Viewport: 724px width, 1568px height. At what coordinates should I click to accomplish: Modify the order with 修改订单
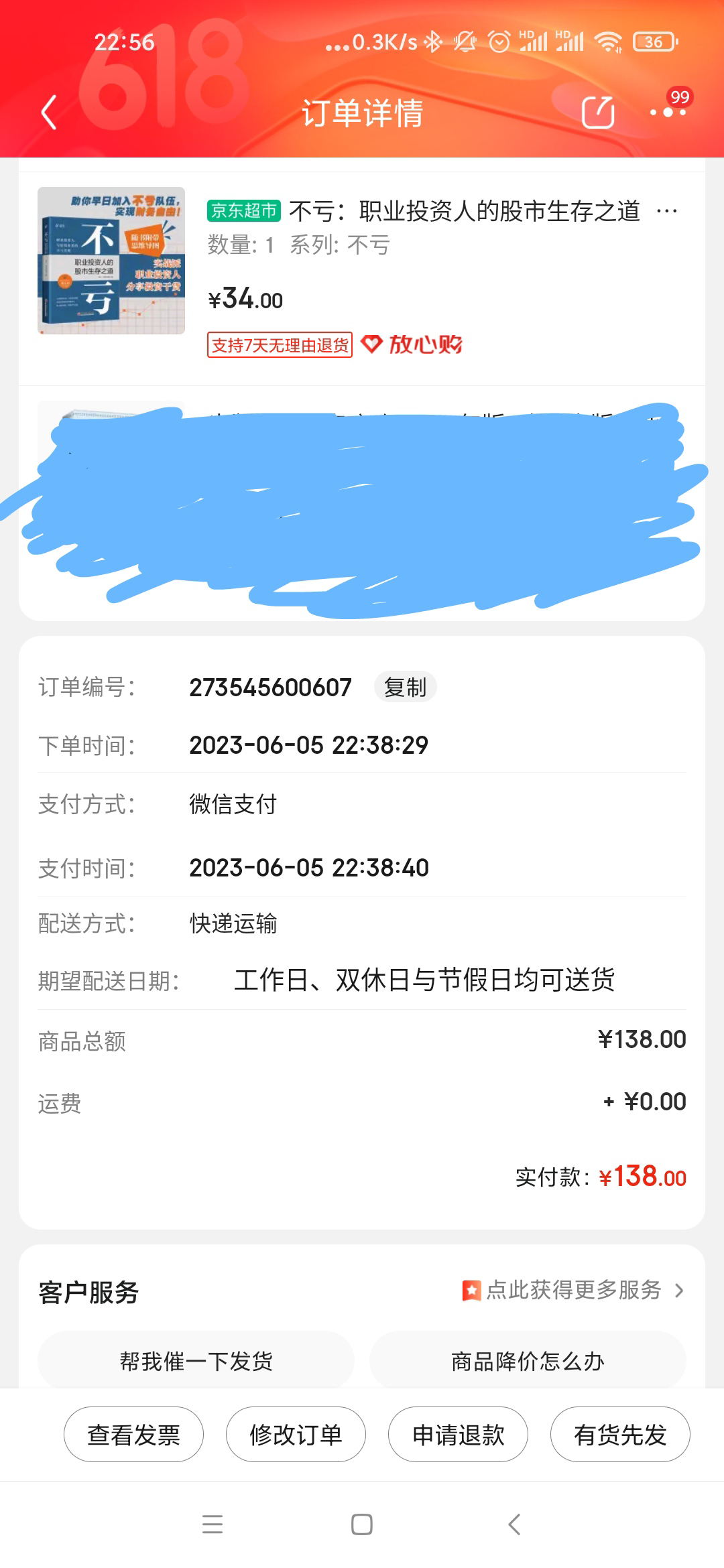(x=296, y=1435)
